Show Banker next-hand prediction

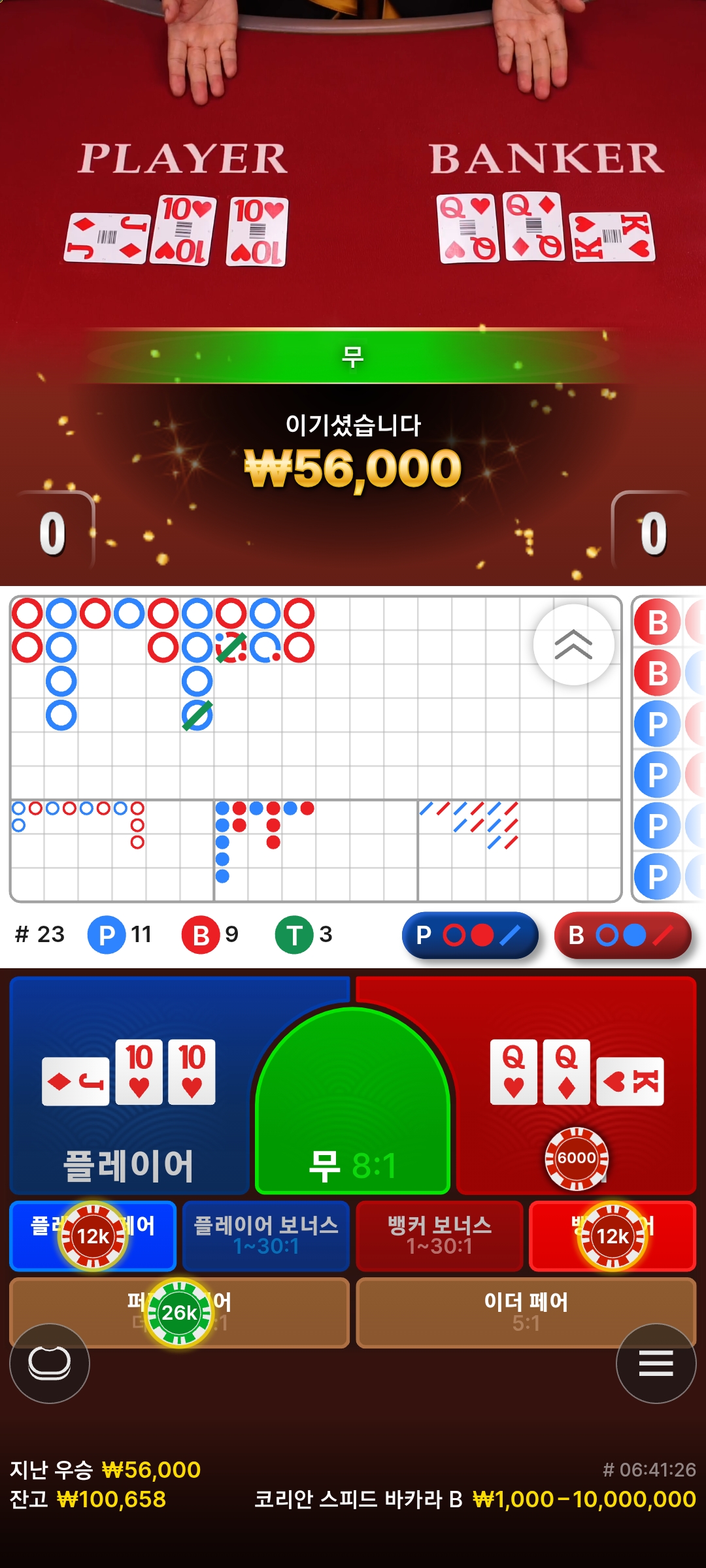(622, 935)
